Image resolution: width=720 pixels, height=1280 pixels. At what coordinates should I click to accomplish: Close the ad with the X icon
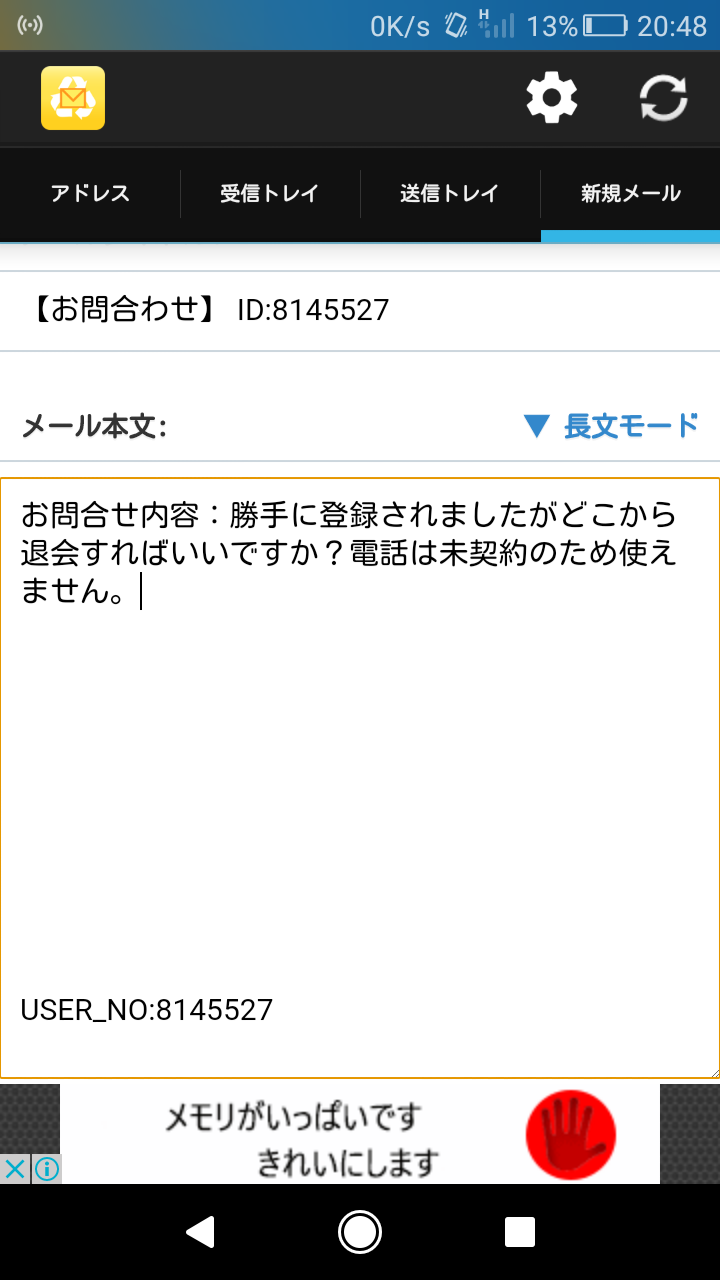tap(15, 1168)
